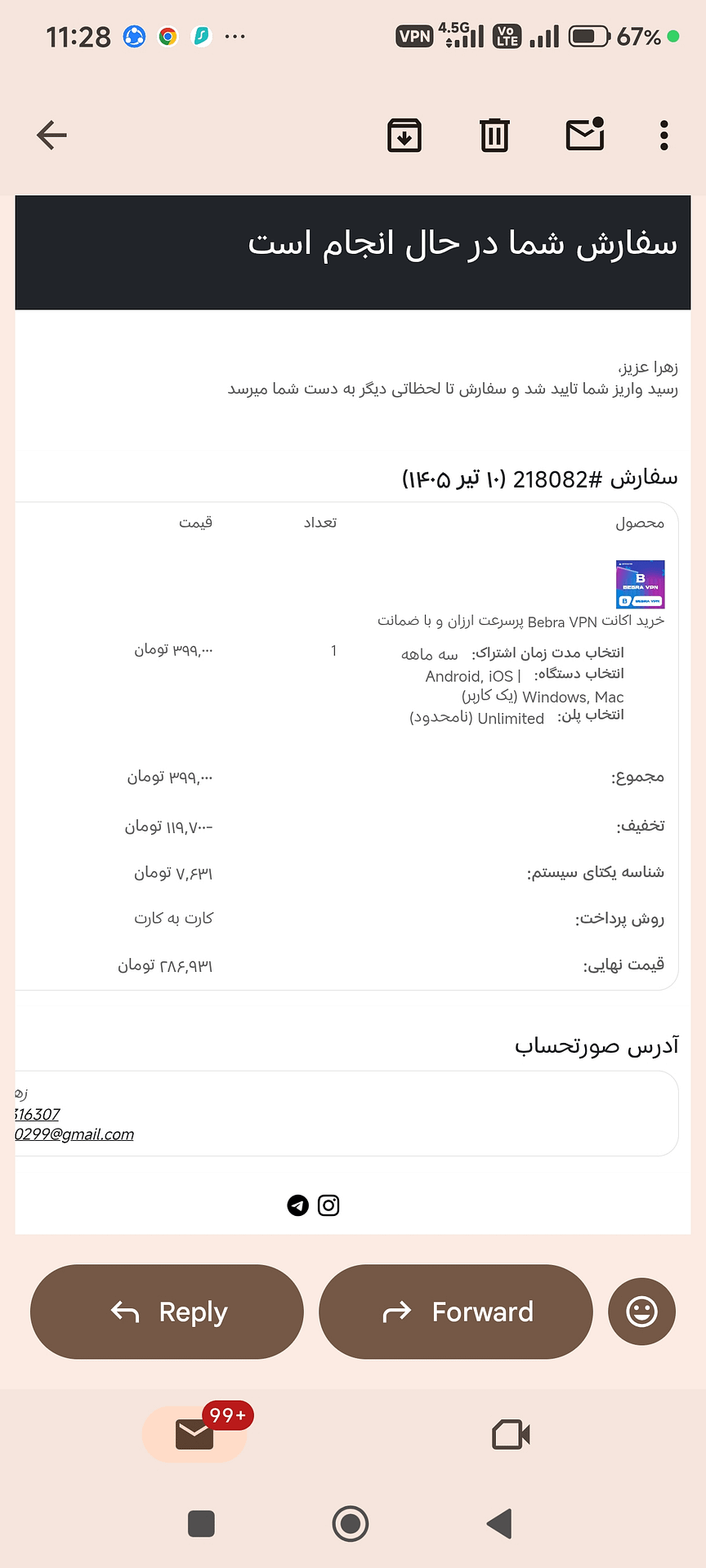Switch to the Mail tab
Image resolution: width=706 pixels, height=1568 pixels.
pos(194,1434)
